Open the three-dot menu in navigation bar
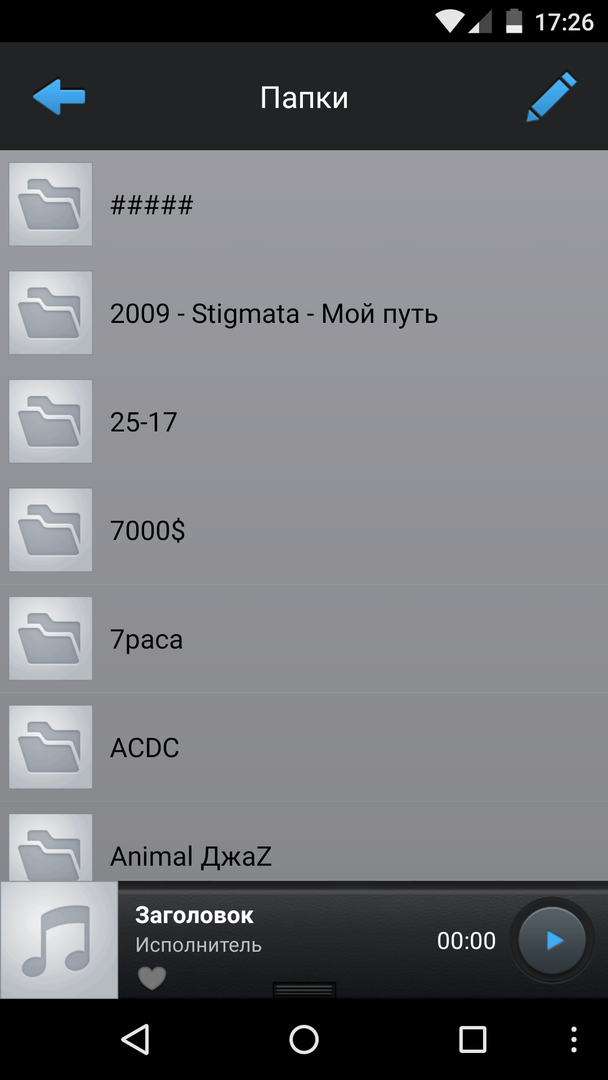 coord(574,1039)
